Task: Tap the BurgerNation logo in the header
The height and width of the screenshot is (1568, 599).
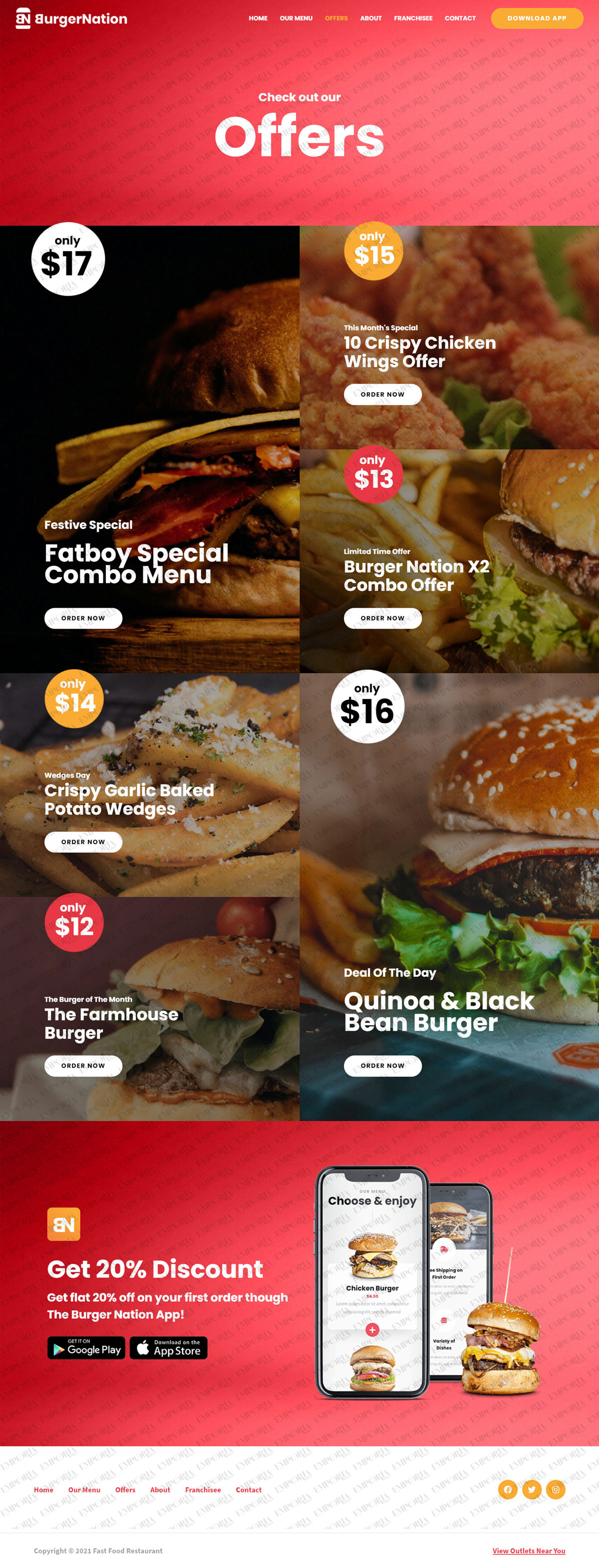Action: (x=71, y=19)
